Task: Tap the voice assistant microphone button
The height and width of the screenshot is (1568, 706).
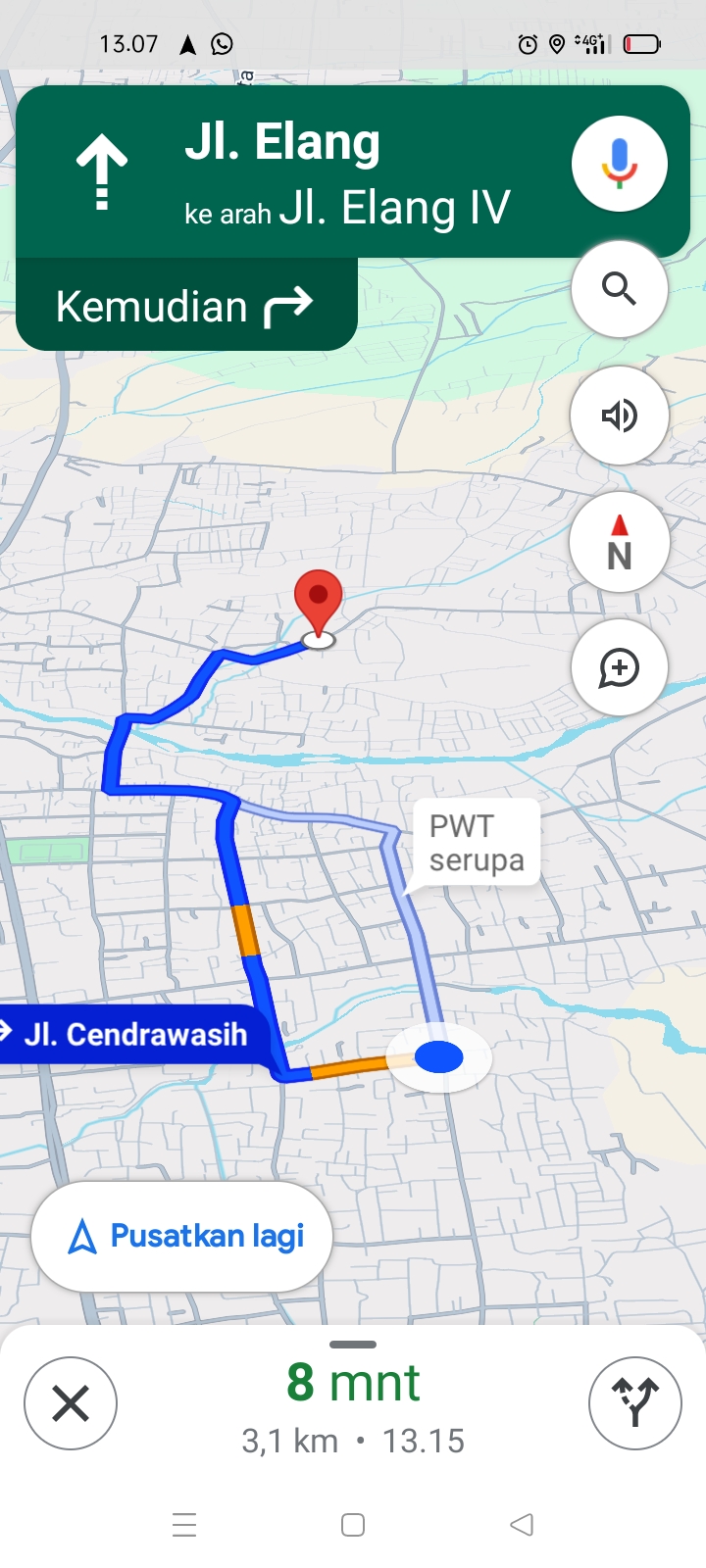Action: [620, 164]
